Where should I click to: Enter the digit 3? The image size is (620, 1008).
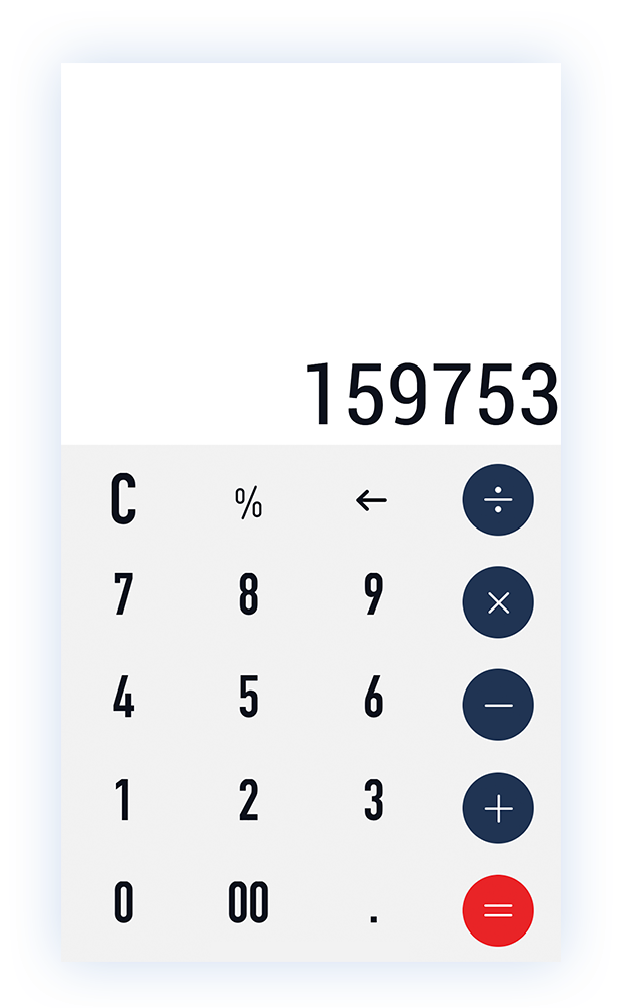pyautogui.click(x=374, y=800)
